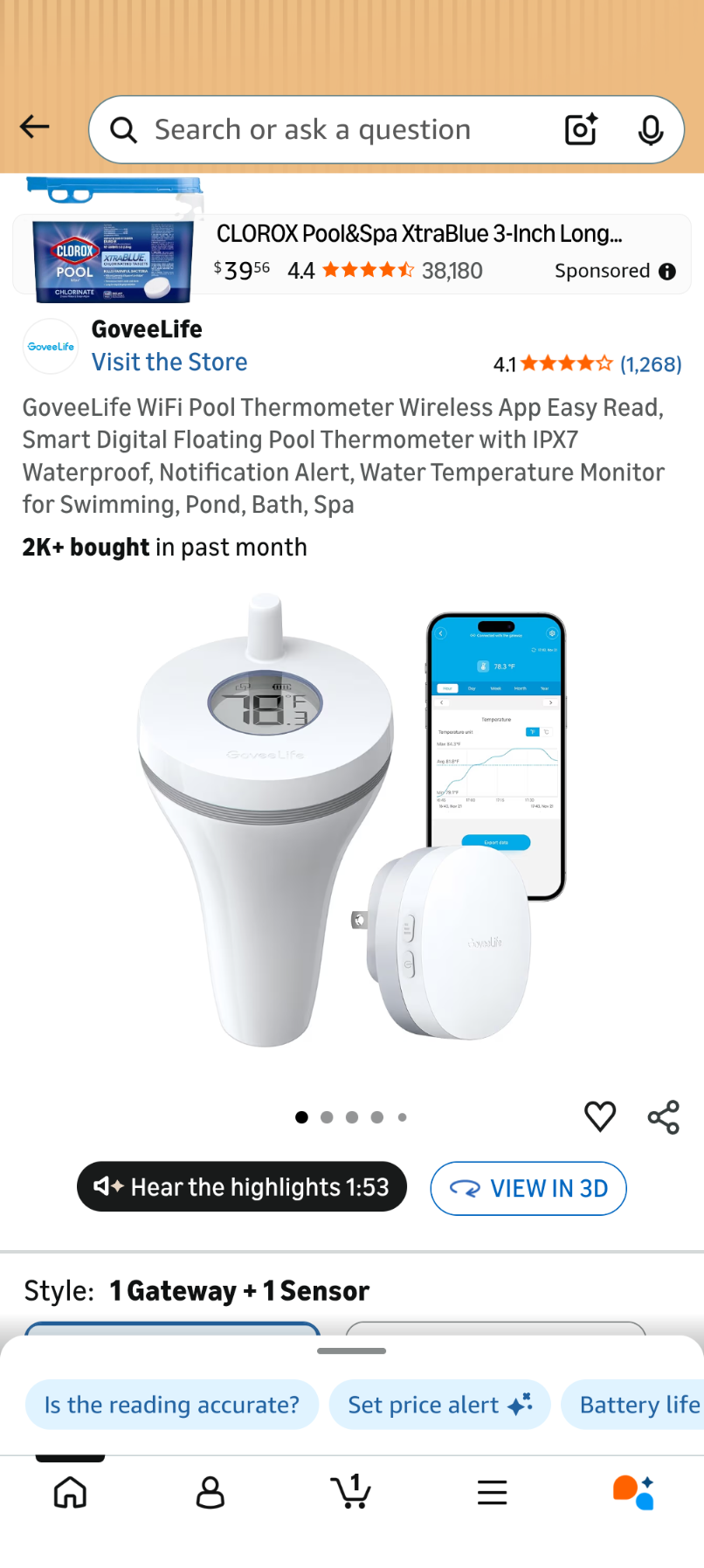Ask "Is the reading accurate?"
Image resolution: width=704 pixels, height=1568 pixels.
[172, 1405]
